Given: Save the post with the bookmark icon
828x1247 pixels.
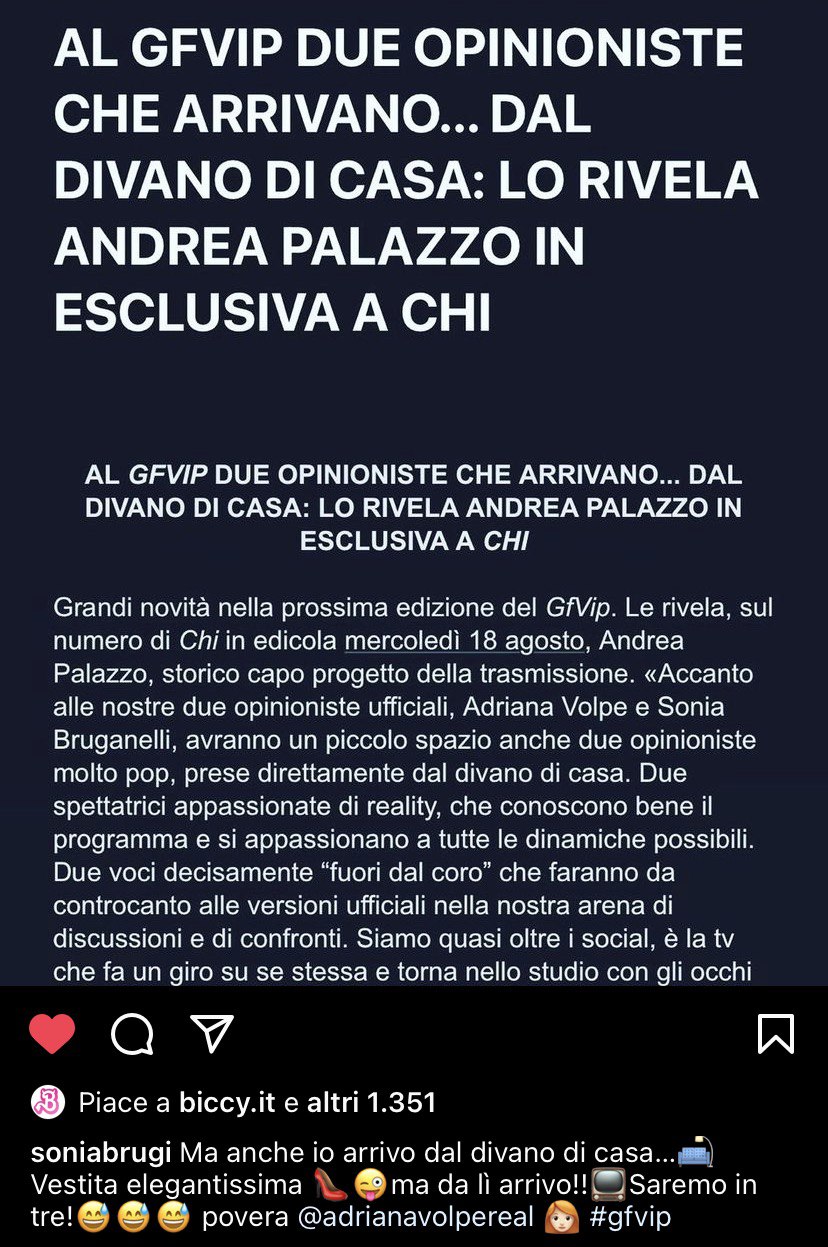Looking at the screenshot, I should click(x=776, y=1033).
